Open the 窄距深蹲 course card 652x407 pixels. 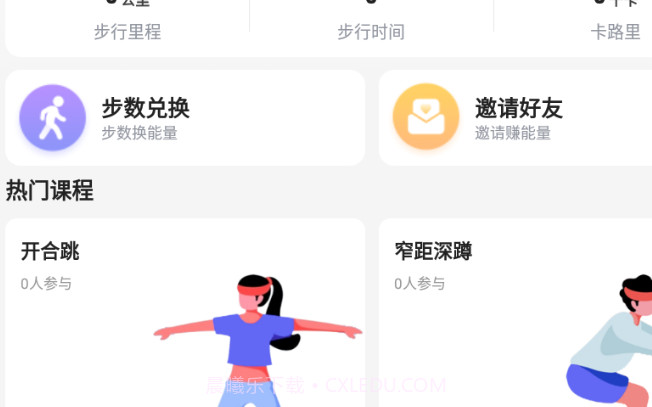coord(515,310)
